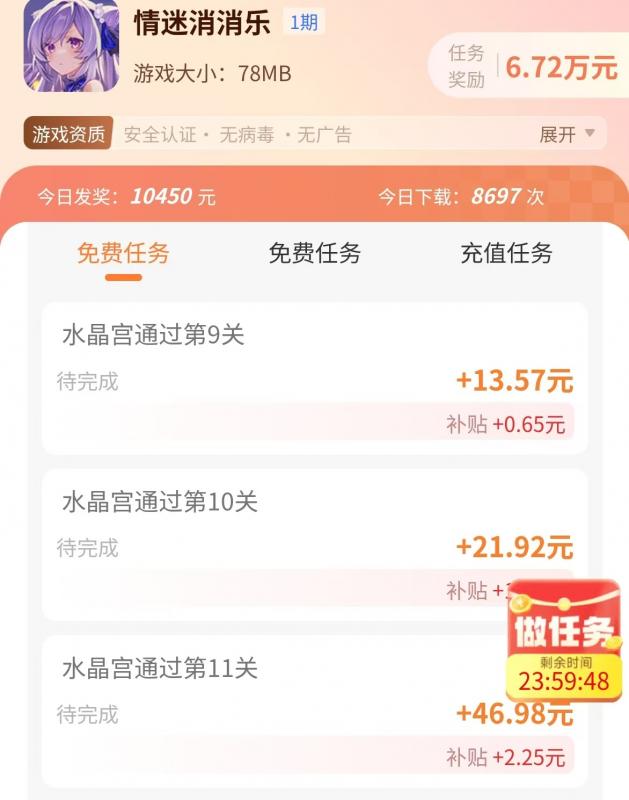The width and height of the screenshot is (629, 800).
Task: Switch to the 充值任务 tab
Action: tap(506, 254)
